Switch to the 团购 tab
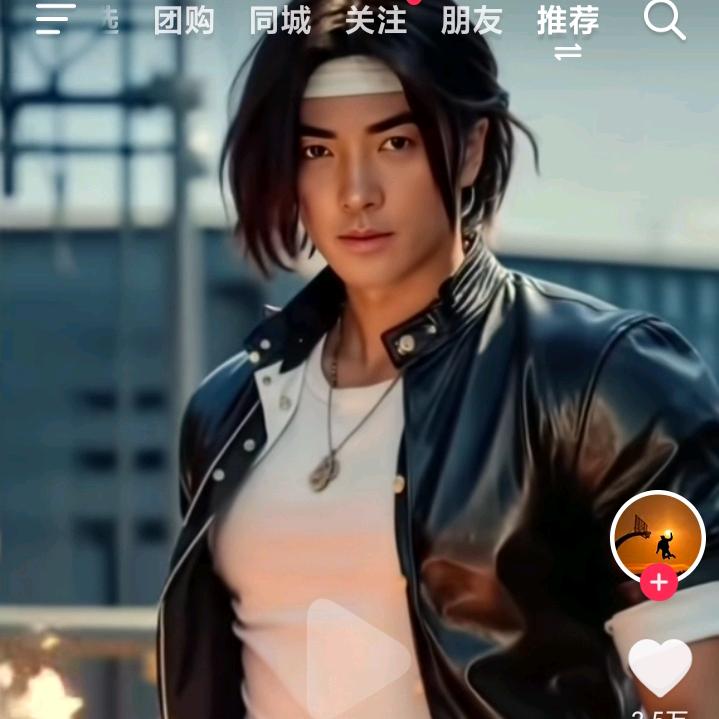Viewport: 719px width, 719px height. 184,20
